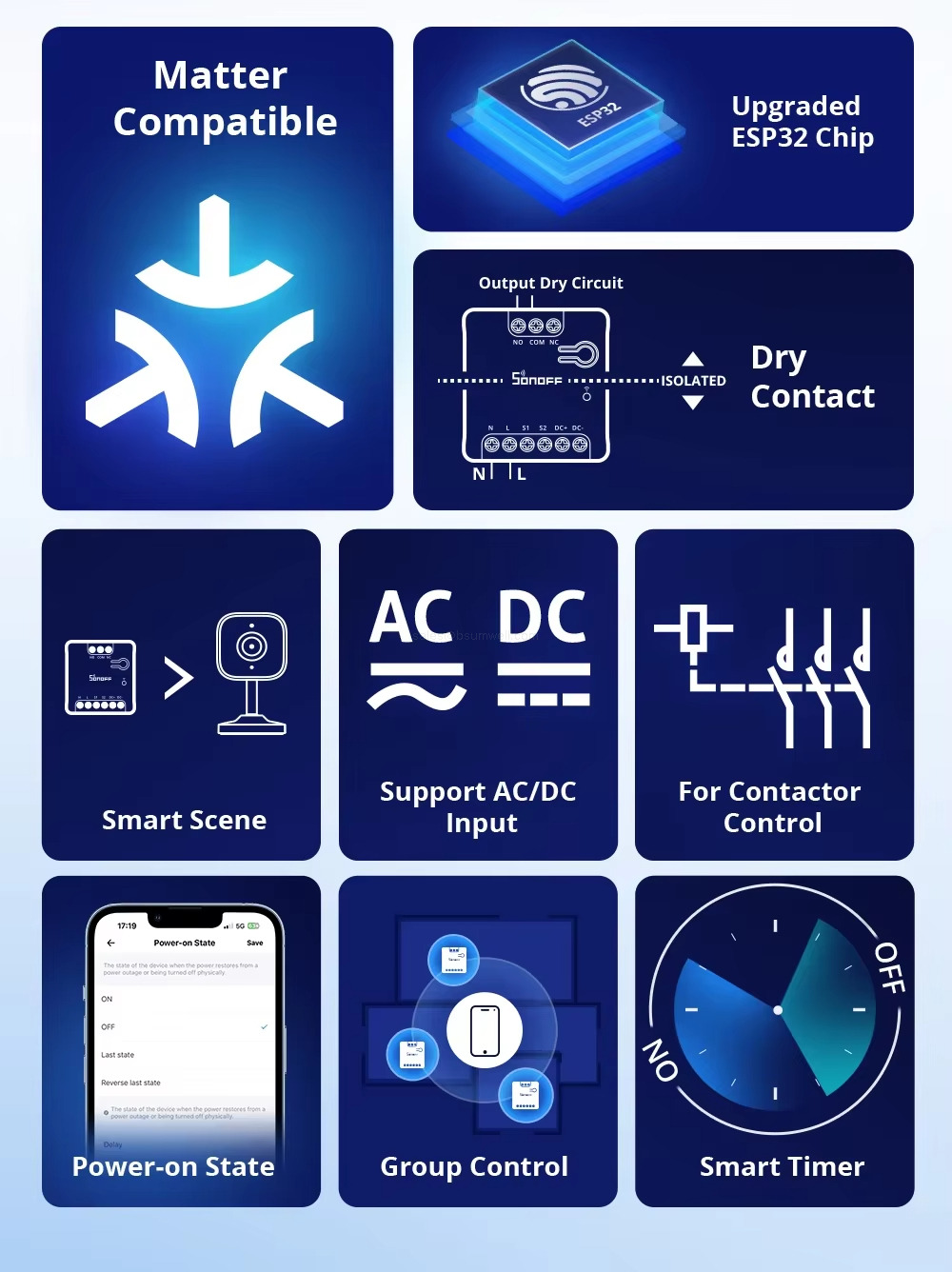This screenshot has height=1272, width=952.
Task: Tap the Save button on the phone
Action: coord(255,943)
